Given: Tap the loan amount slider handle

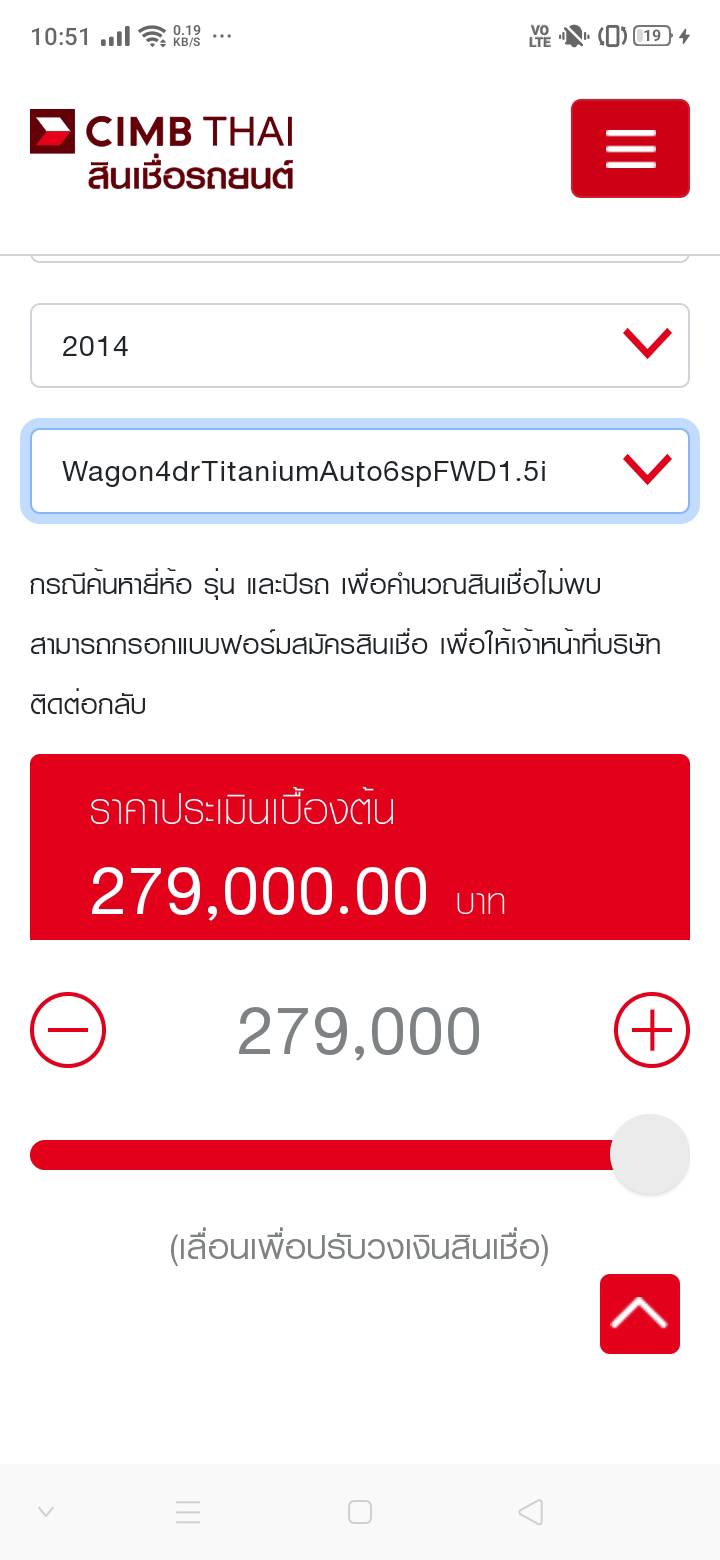Looking at the screenshot, I should [650, 1155].
